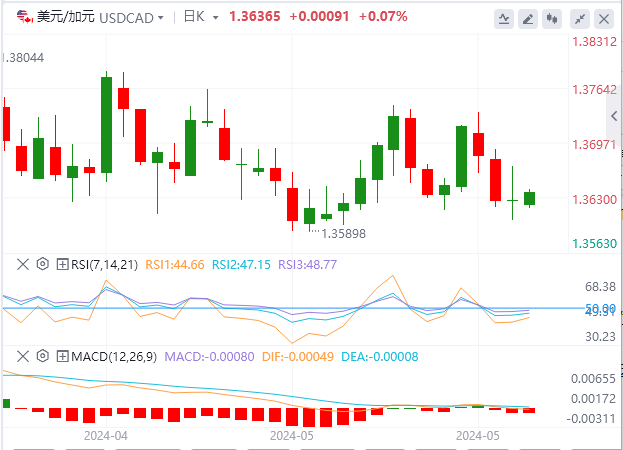The height and width of the screenshot is (450, 623).
Task: Expand the RSI indicator panel
Action: click(62, 264)
